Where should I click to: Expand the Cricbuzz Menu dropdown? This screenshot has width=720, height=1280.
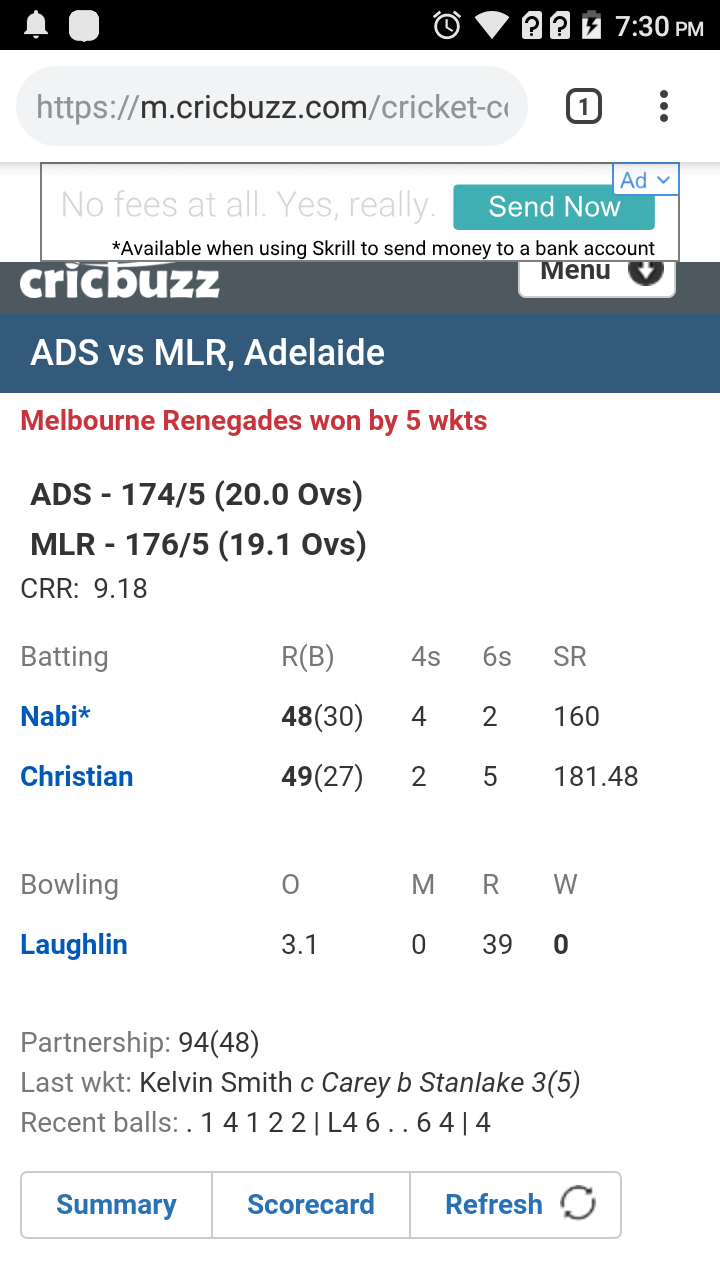click(x=597, y=274)
